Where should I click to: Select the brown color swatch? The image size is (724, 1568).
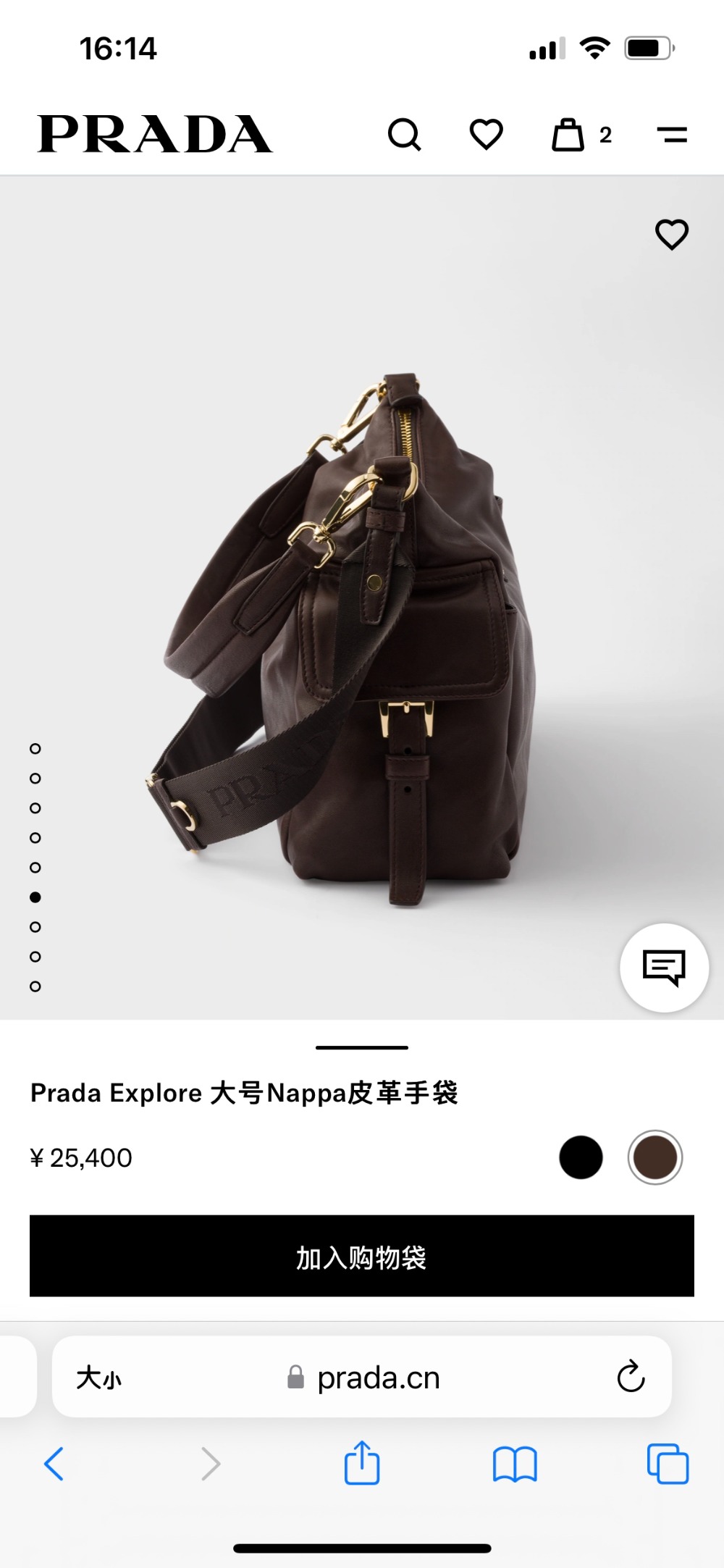pos(654,1157)
